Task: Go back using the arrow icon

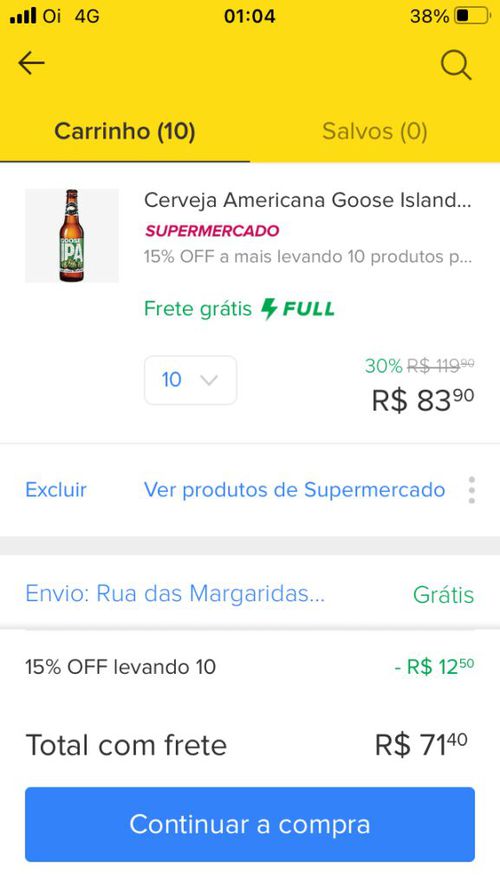Action: click(31, 63)
